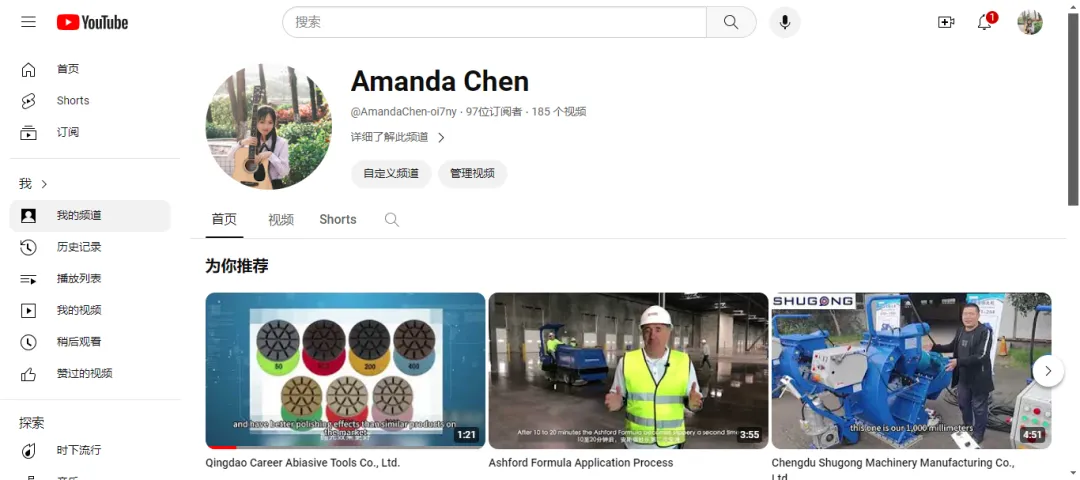The height and width of the screenshot is (480, 1080).
Task: Open the hamburger guide menu
Action: click(x=28, y=22)
